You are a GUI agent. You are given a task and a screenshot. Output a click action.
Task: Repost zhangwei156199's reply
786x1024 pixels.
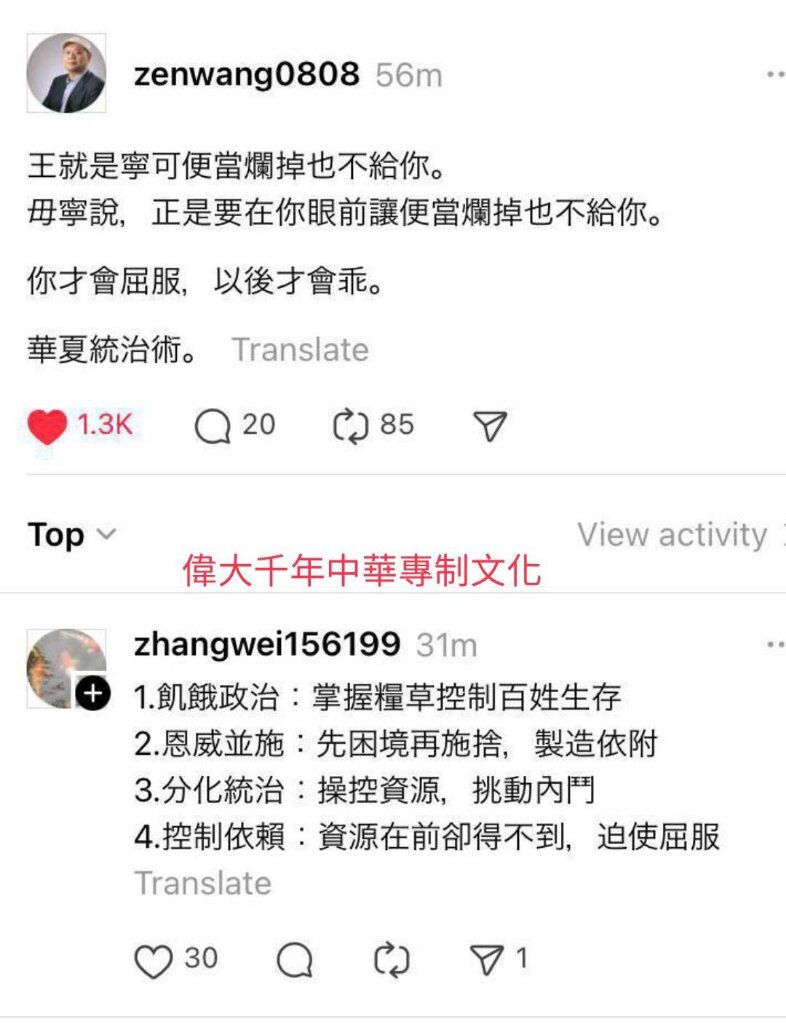tap(391, 960)
